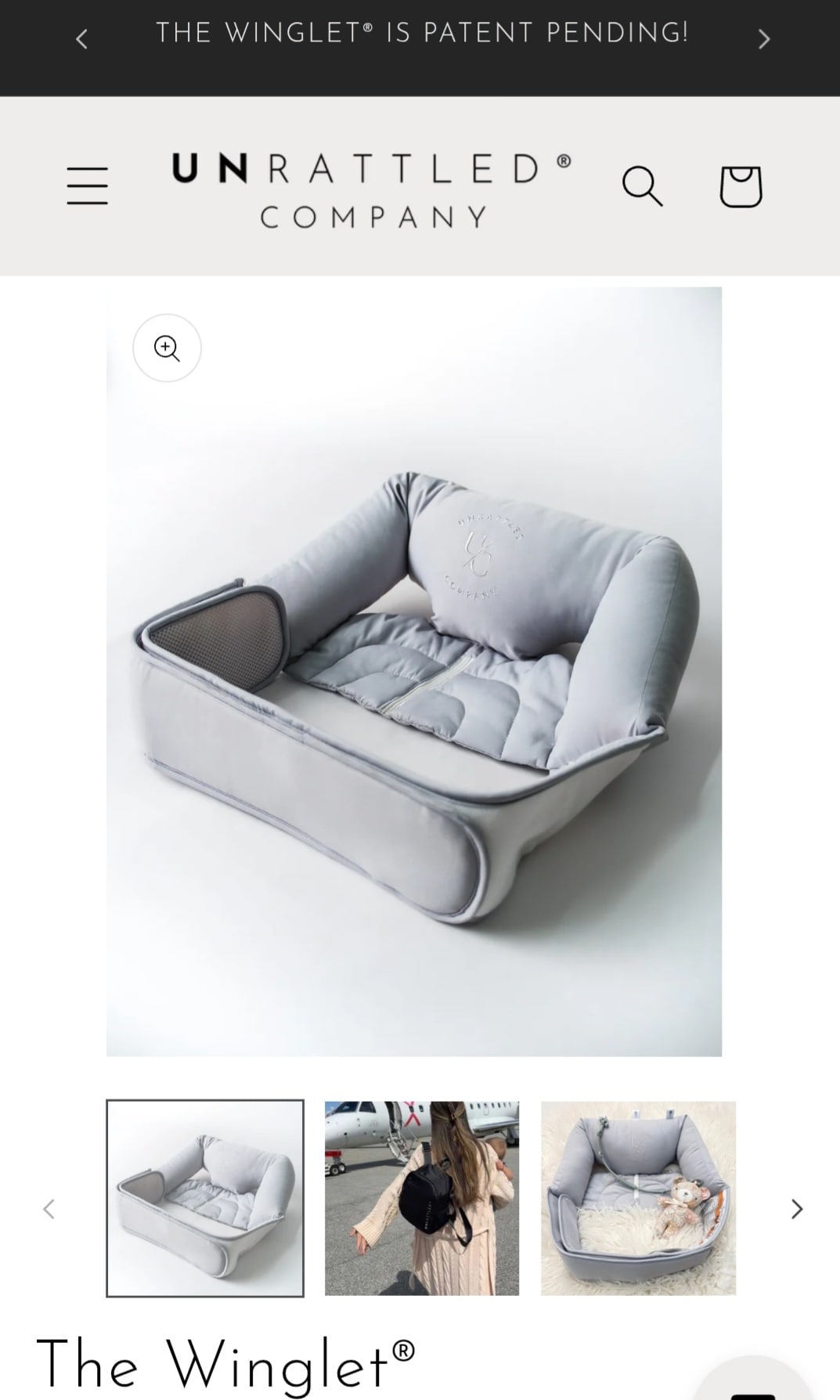Screen dimensions: 840x1400
Task: View the thumbnail with teddy bear
Action: (x=638, y=1198)
